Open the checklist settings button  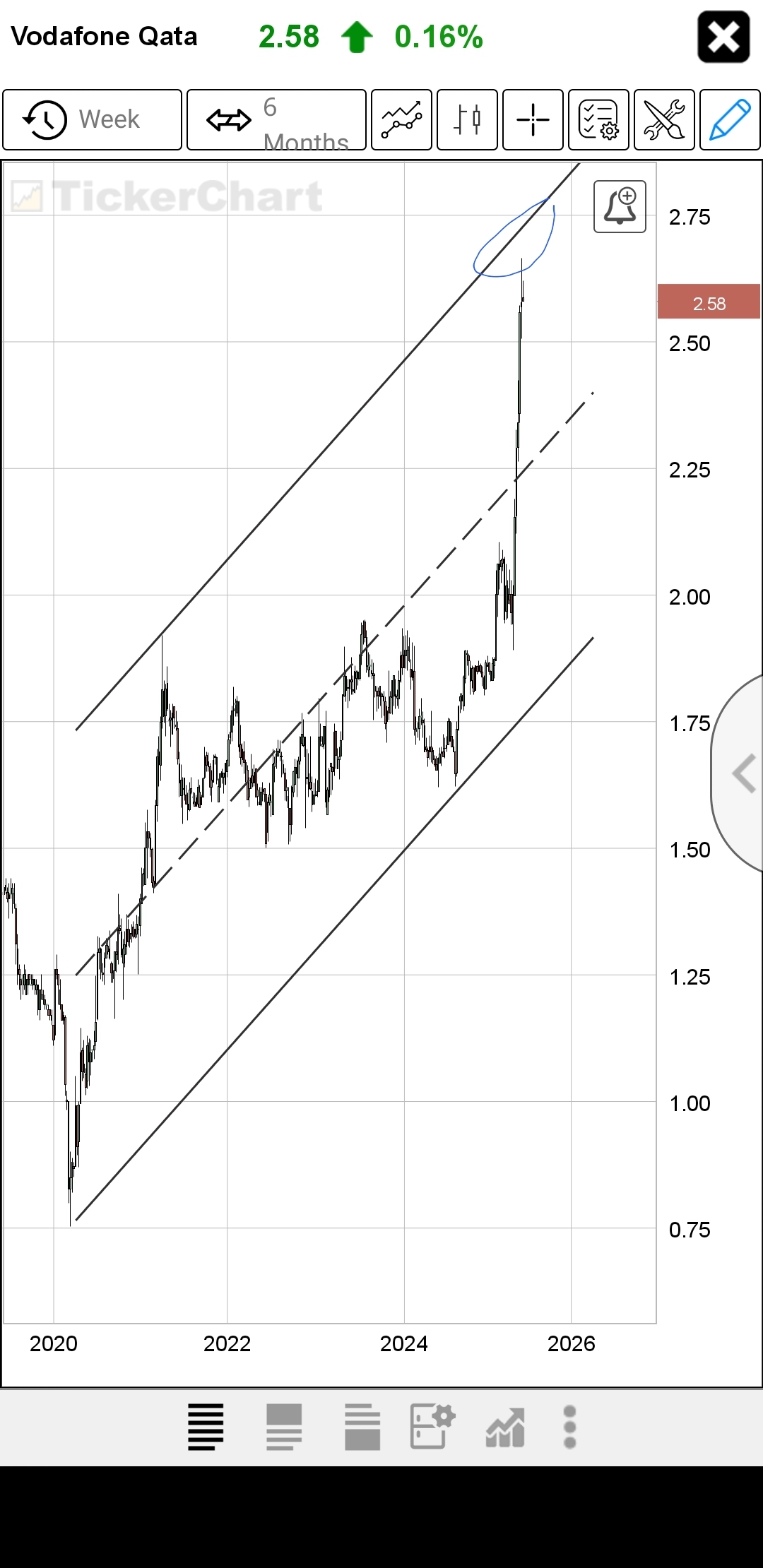coord(598,119)
